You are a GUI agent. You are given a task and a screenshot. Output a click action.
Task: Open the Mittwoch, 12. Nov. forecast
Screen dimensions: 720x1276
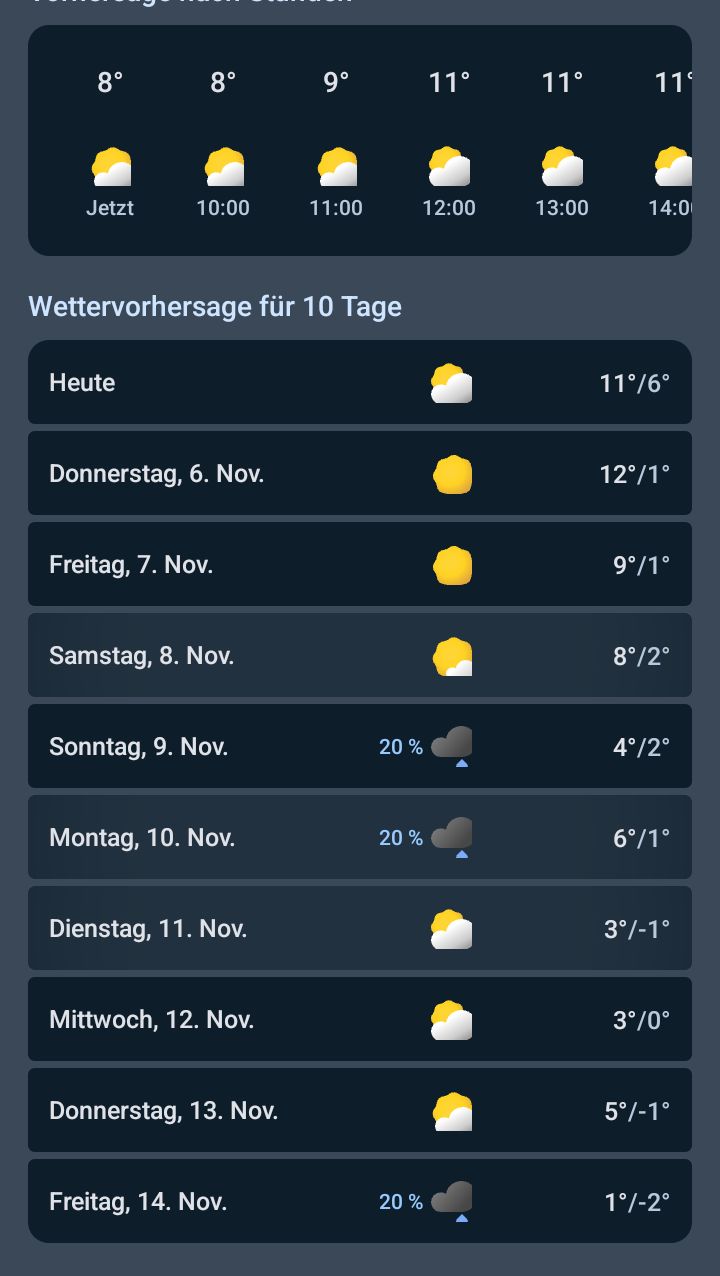(x=360, y=1020)
